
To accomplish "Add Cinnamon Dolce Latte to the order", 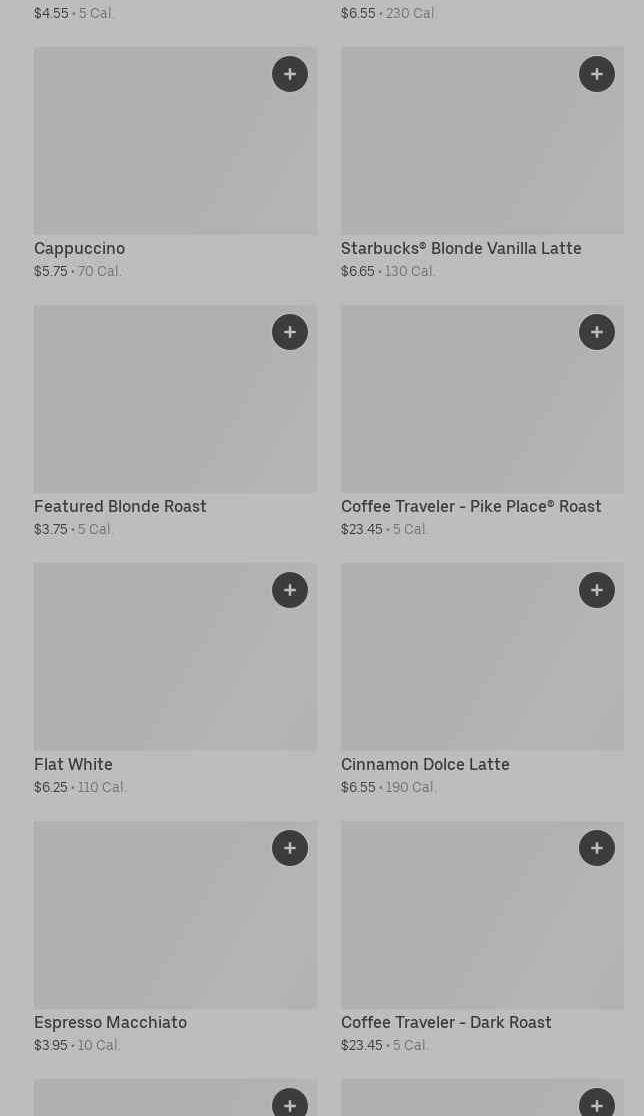I will pos(597,590).
